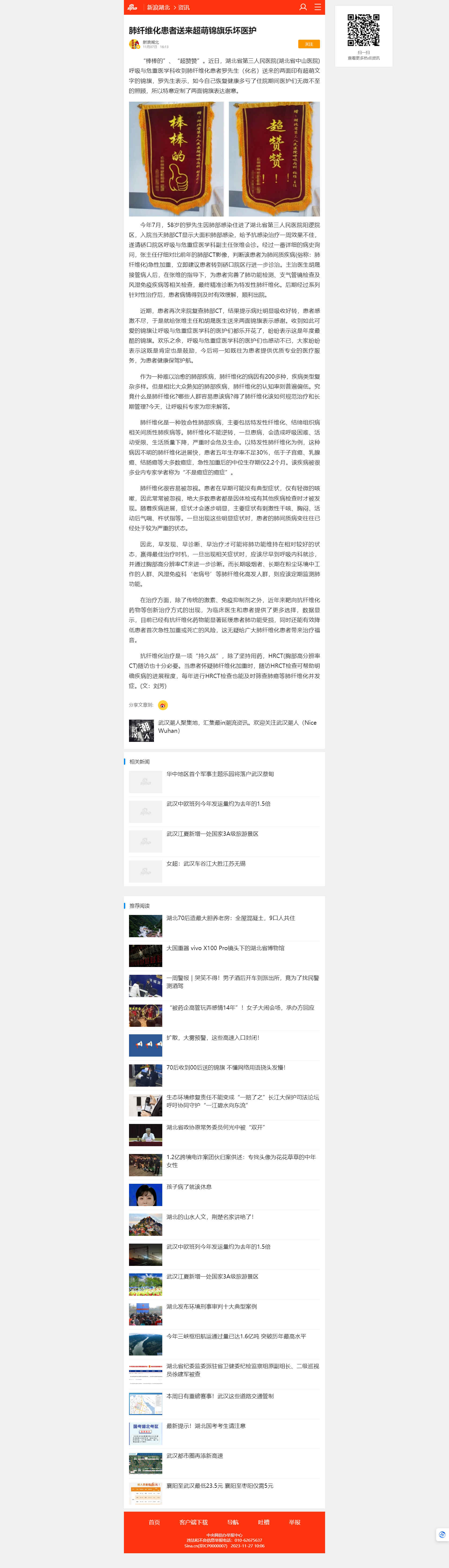Follow 新浪湖北 with the 关注 button
Viewport: 449px width, 1568px height.
click(308, 44)
